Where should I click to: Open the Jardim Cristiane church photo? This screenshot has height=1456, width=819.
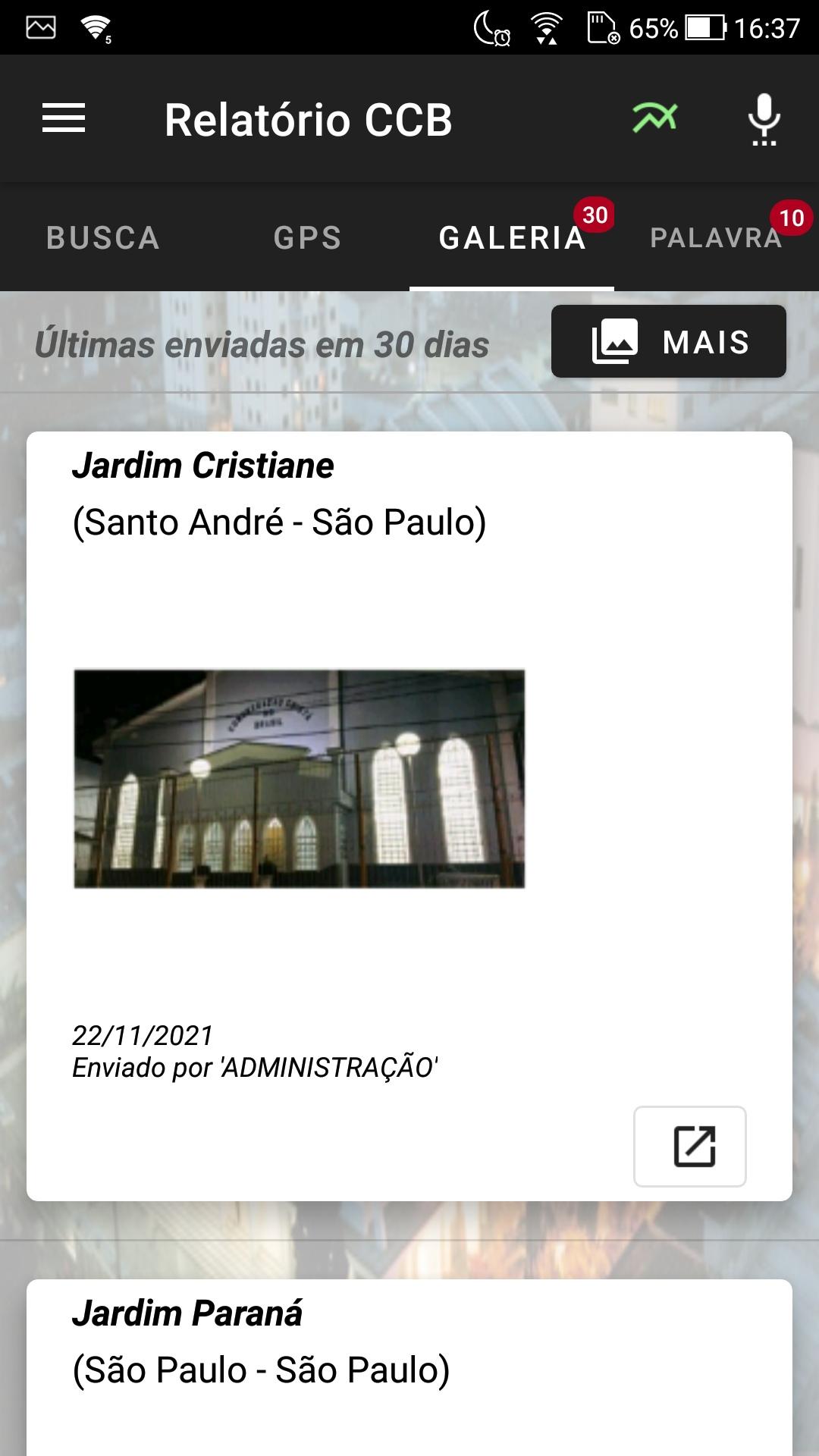[298, 779]
